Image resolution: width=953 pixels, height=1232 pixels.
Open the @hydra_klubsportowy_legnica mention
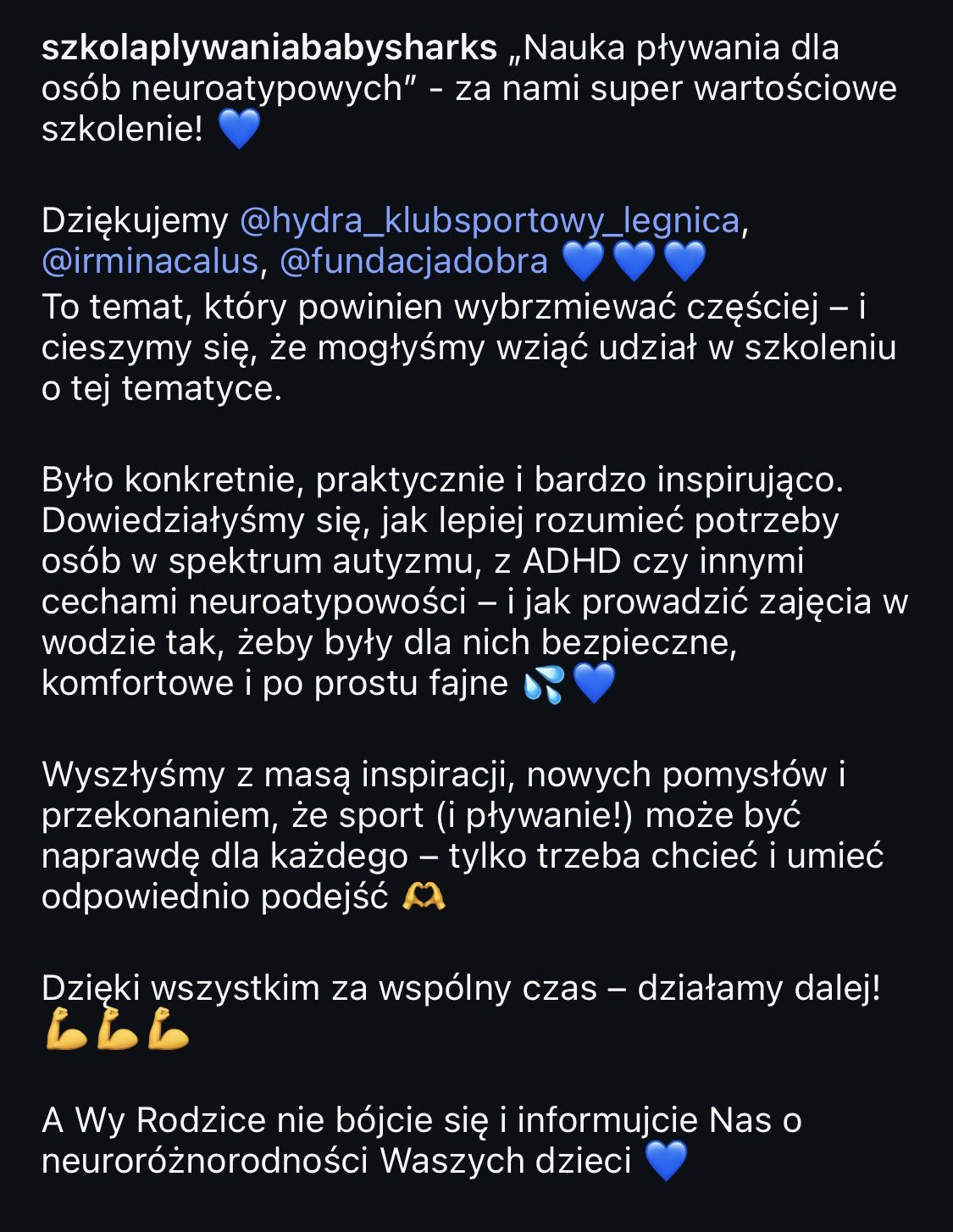[490, 221]
